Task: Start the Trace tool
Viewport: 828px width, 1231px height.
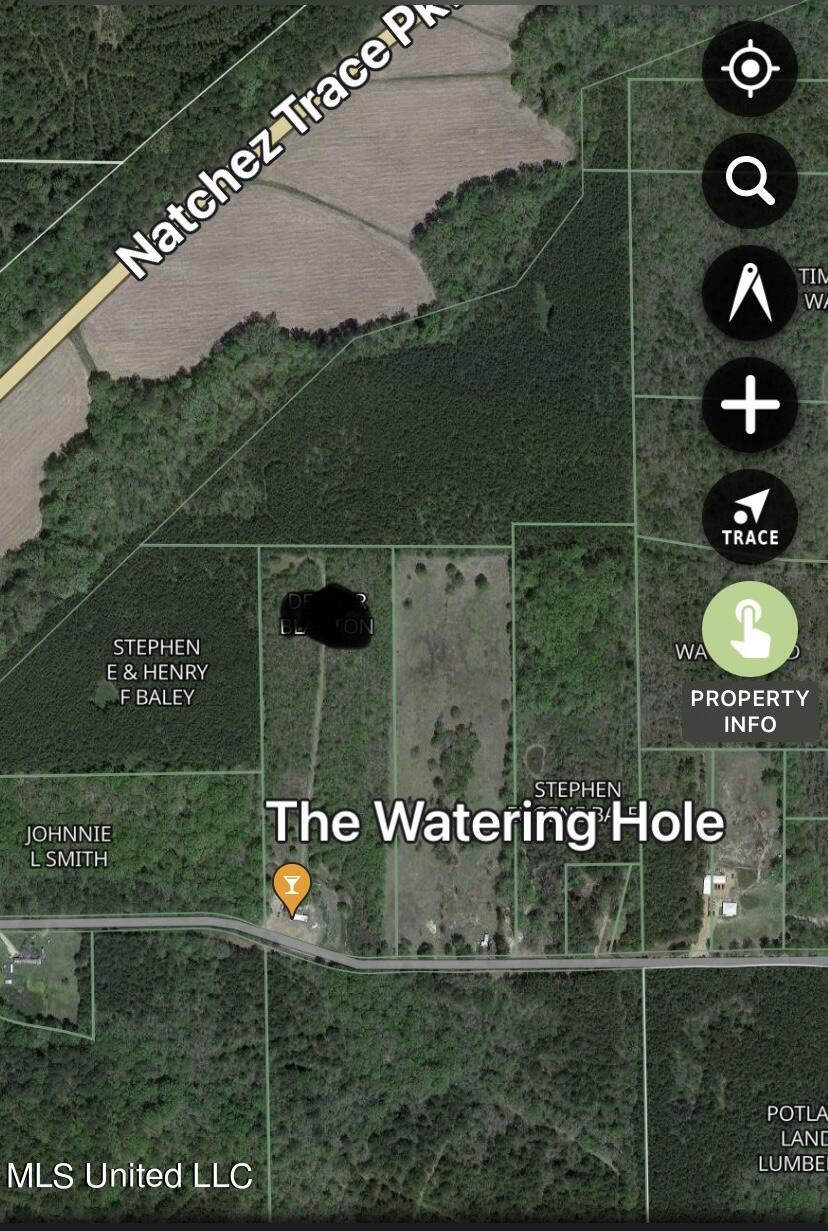Action: [750, 517]
